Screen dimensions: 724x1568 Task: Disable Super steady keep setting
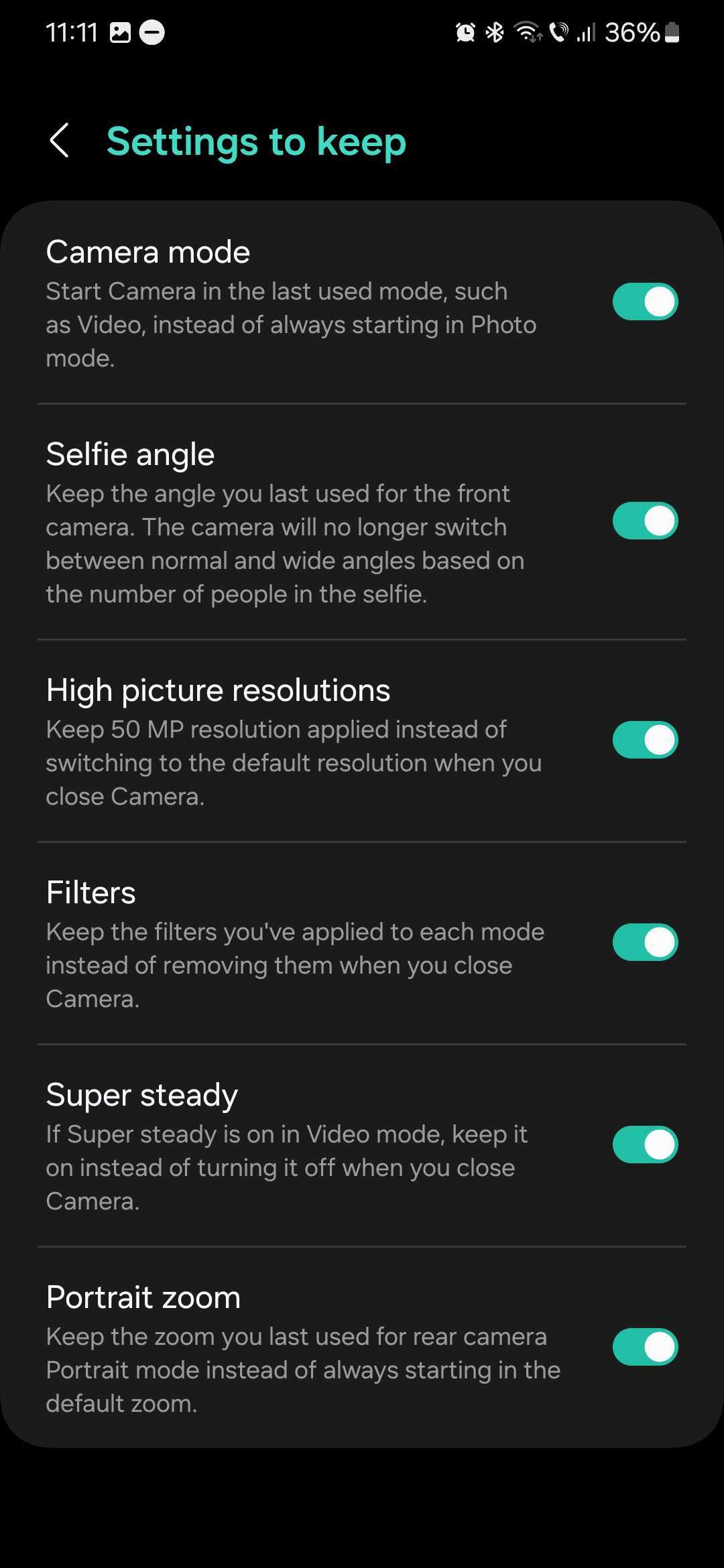click(x=645, y=1145)
